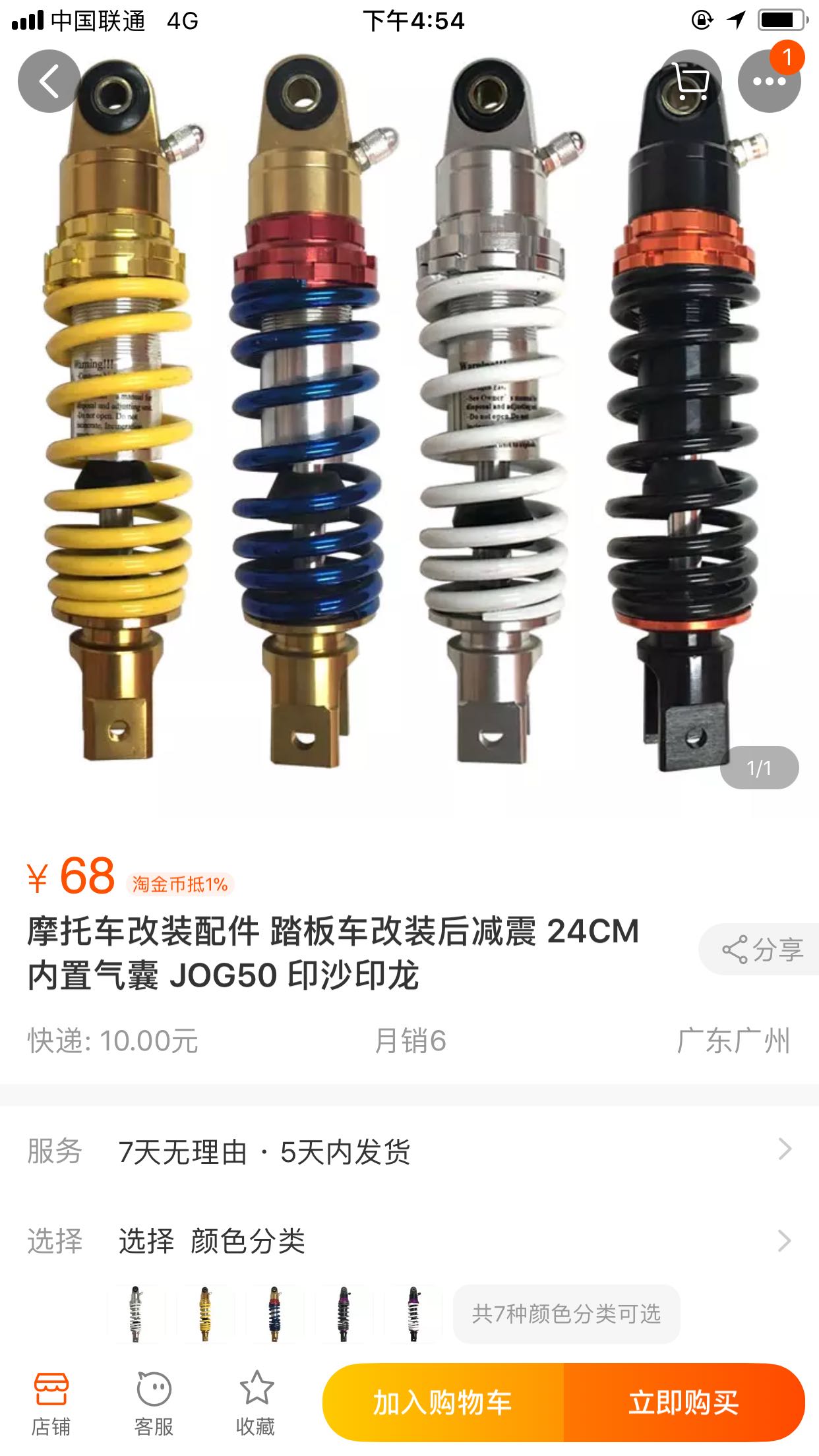Select the blue spring shock thumbnail
Viewport: 819px width, 1456px height.
[274, 1314]
